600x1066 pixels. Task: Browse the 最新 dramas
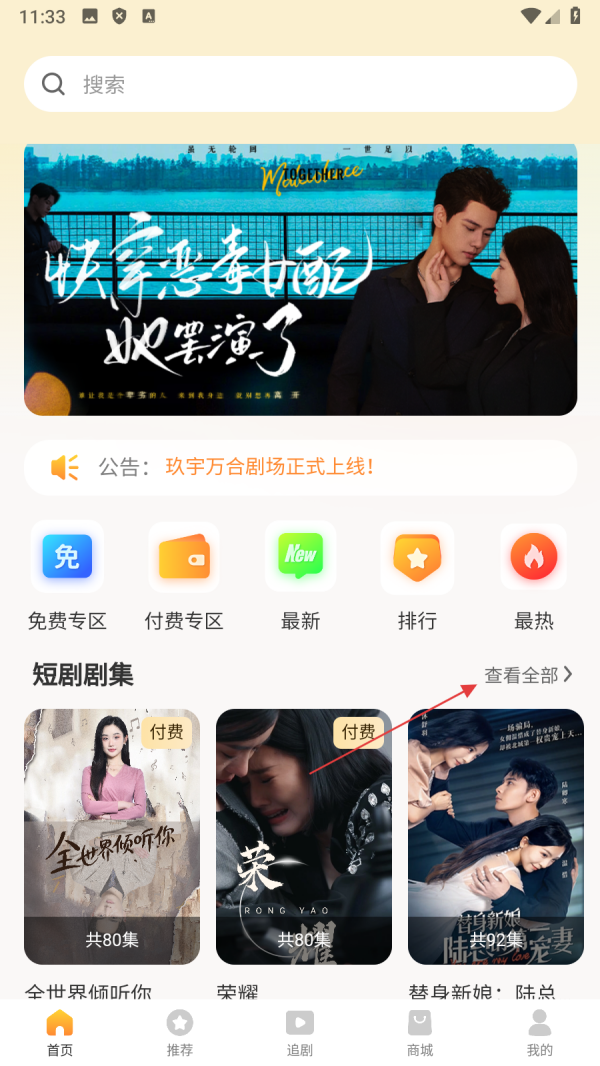[x=300, y=576]
